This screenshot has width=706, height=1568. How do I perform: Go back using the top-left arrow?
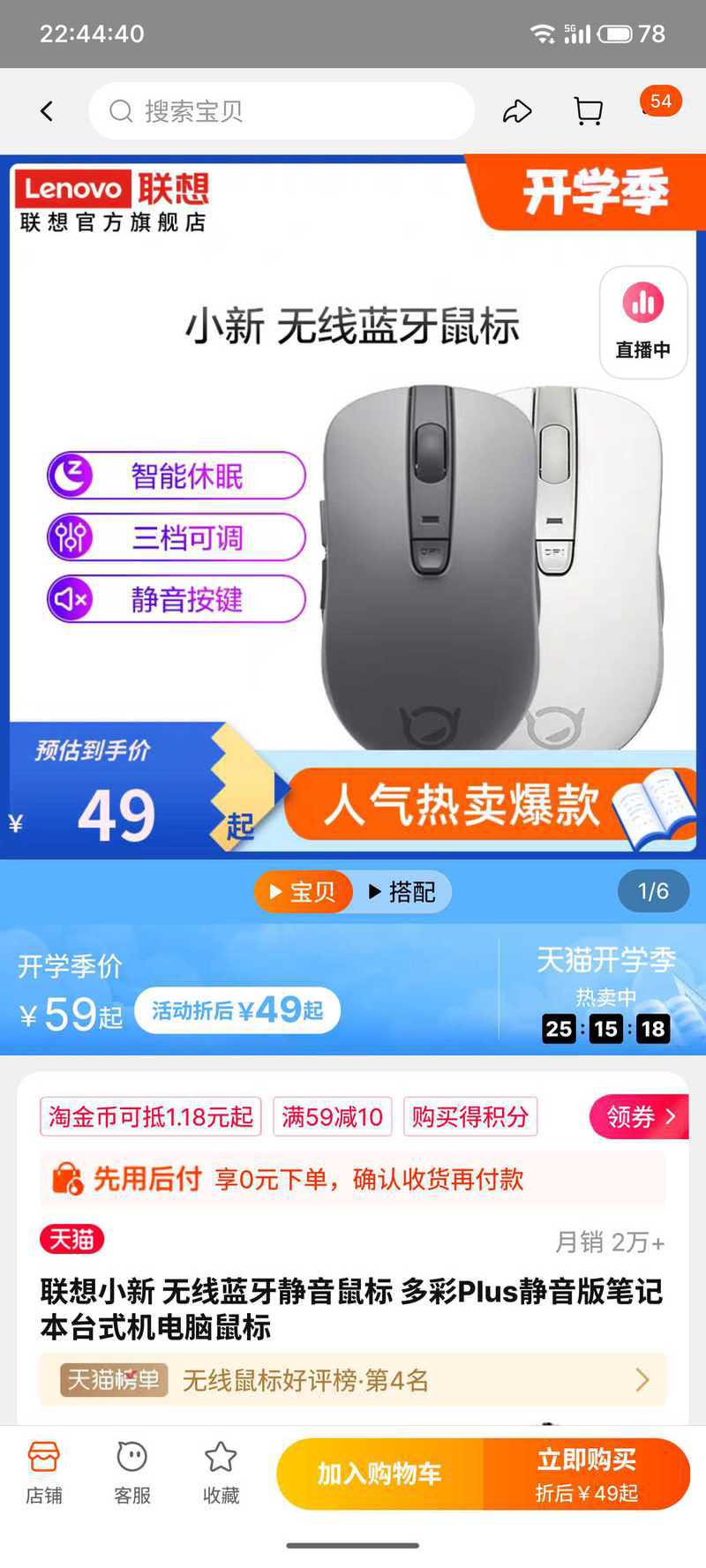pyautogui.click(x=47, y=111)
